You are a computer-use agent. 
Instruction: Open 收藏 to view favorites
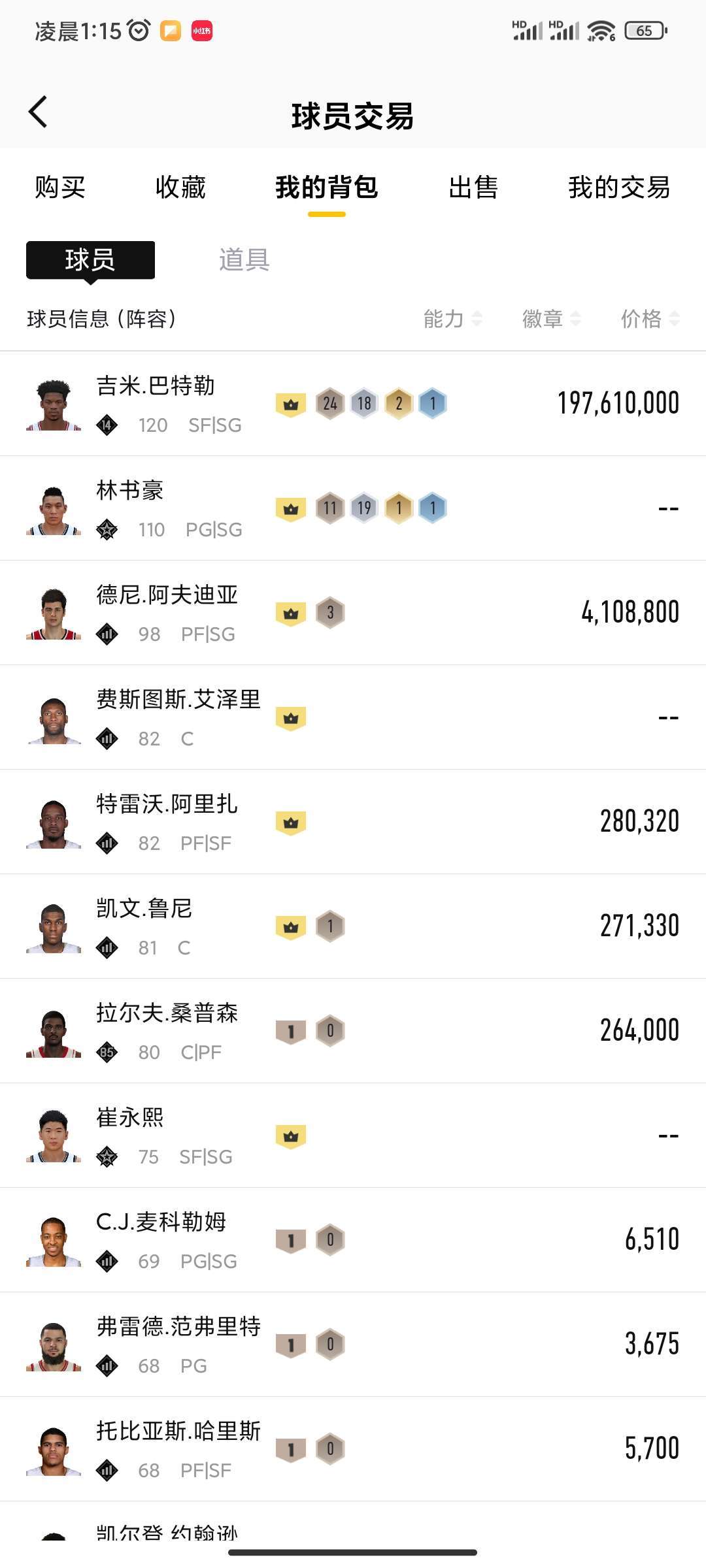pyautogui.click(x=180, y=189)
